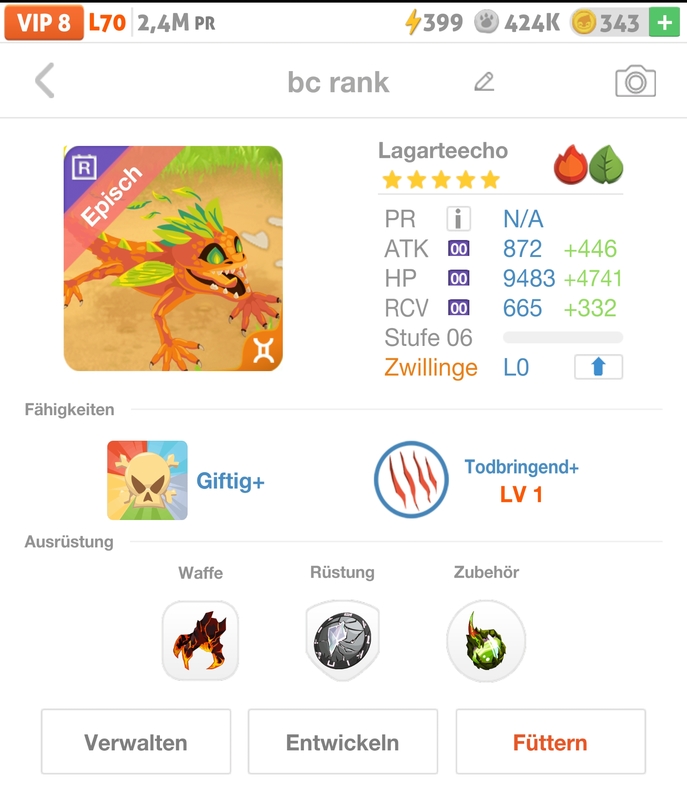Open the PR info icon
This screenshot has width=687, height=800.
click(458, 219)
